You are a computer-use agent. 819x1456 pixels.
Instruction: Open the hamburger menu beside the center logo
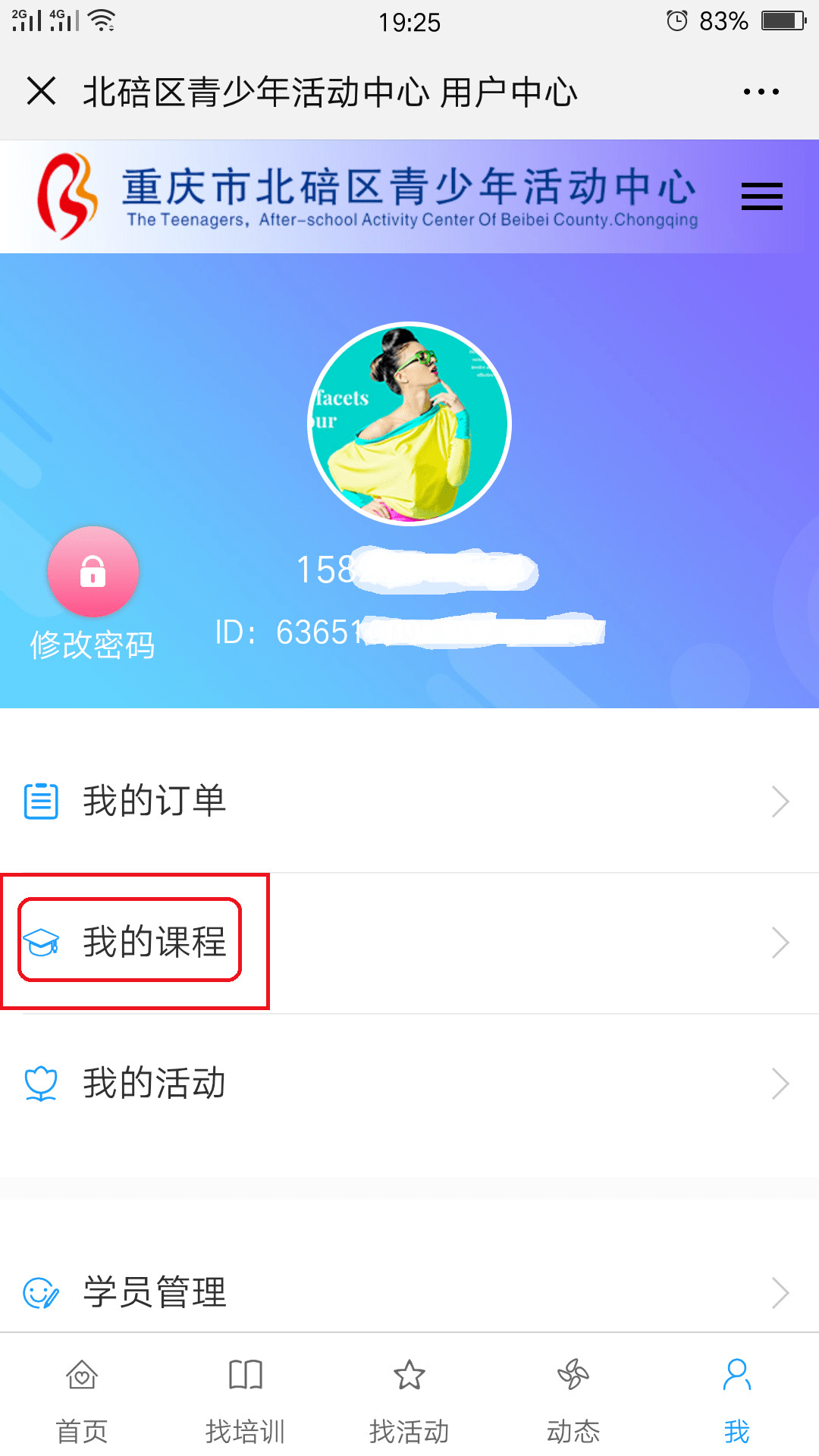(761, 196)
